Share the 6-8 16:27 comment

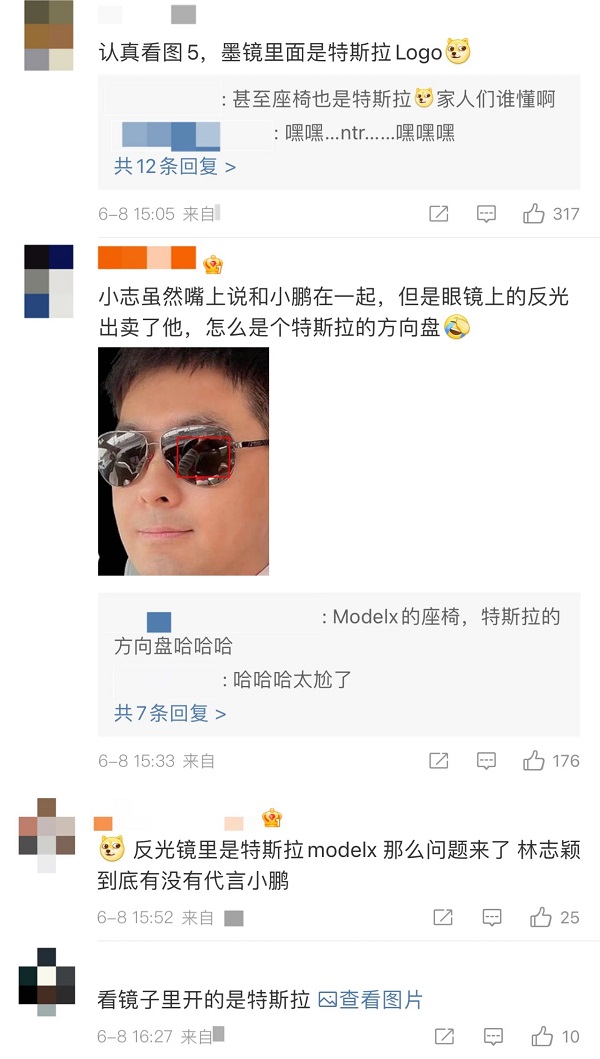[443, 1036]
